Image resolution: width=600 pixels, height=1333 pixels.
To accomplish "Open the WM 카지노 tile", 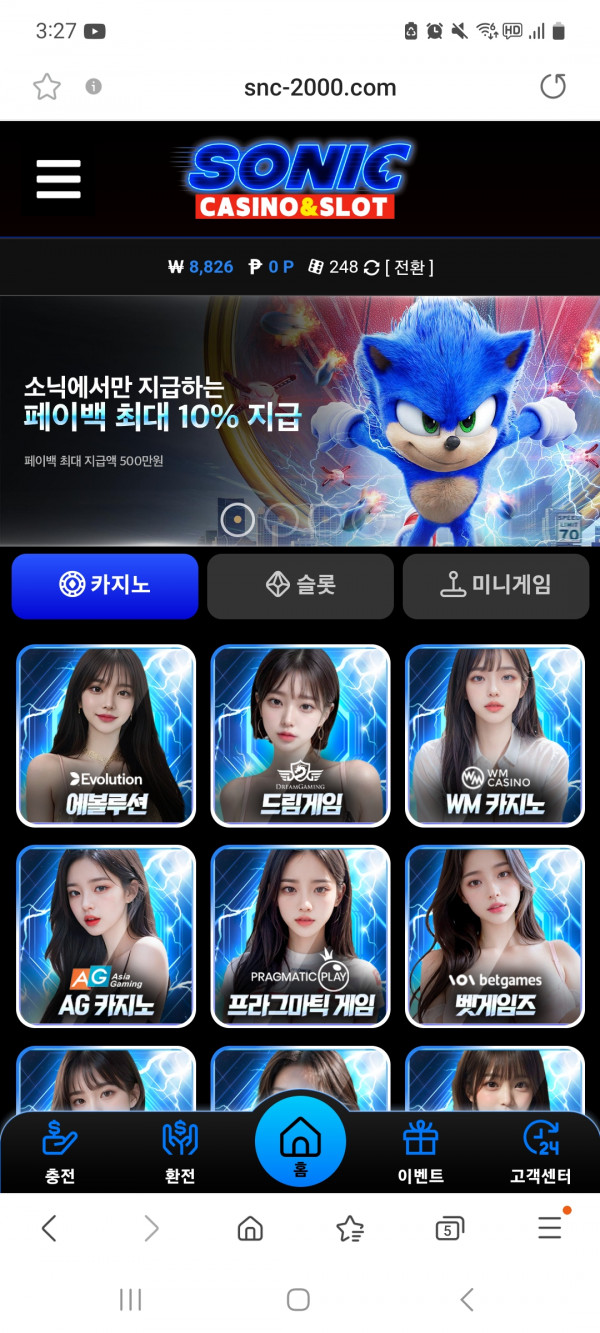I will click(494, 735).
